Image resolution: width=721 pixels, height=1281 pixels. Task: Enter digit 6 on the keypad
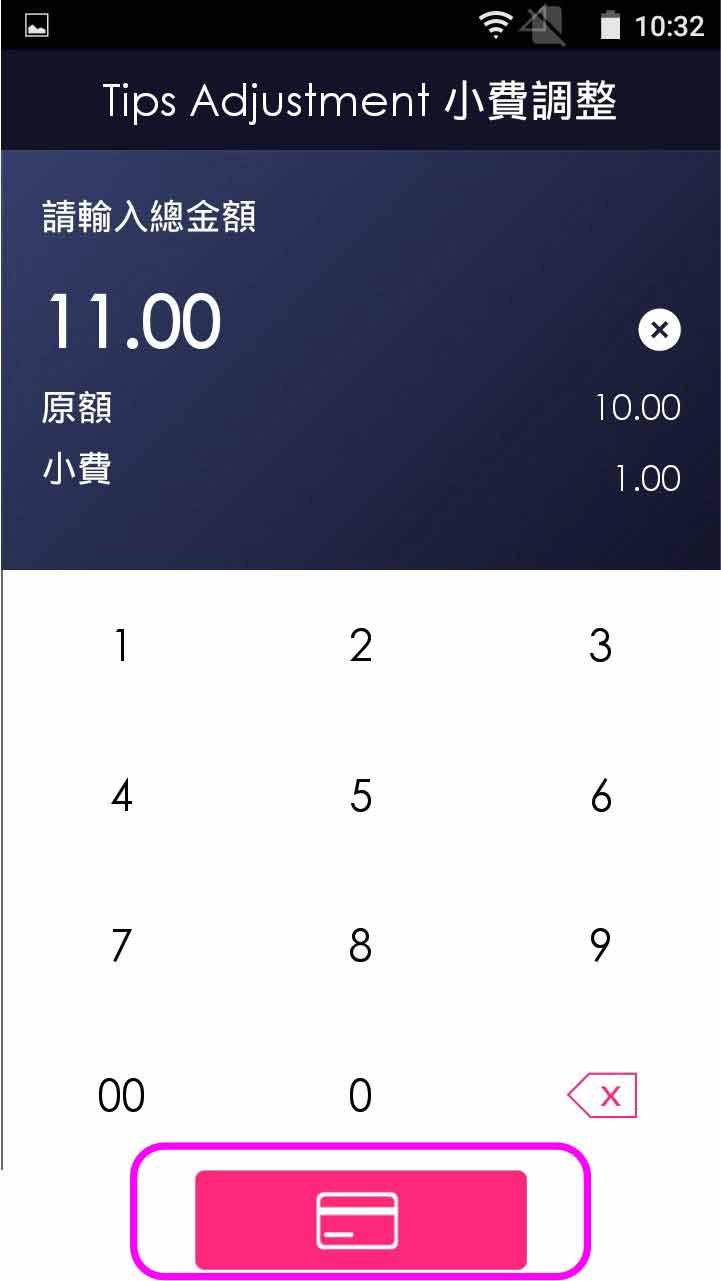pyautogui.click(x=600, y=796)
